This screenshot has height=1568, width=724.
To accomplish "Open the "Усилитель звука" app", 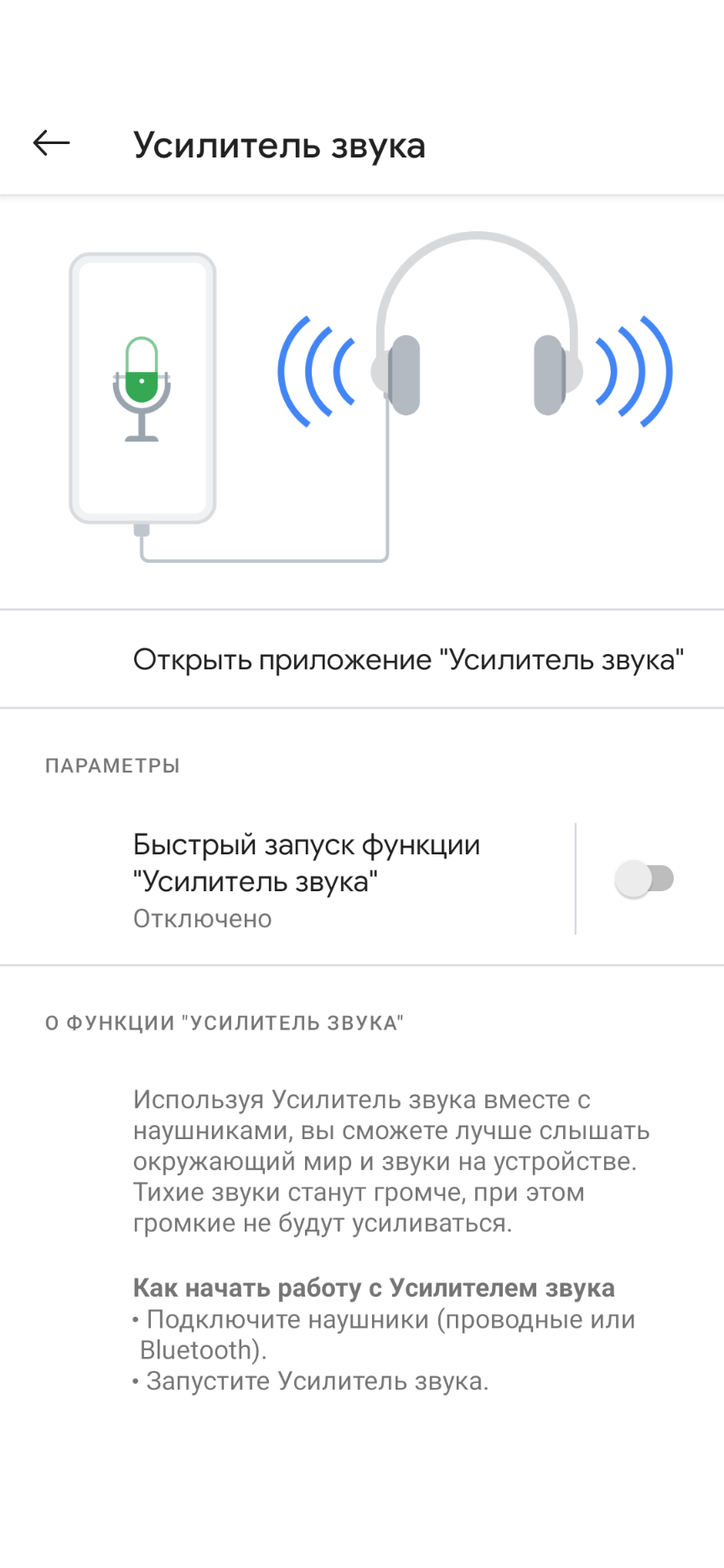I will click(x=407, y=660).
